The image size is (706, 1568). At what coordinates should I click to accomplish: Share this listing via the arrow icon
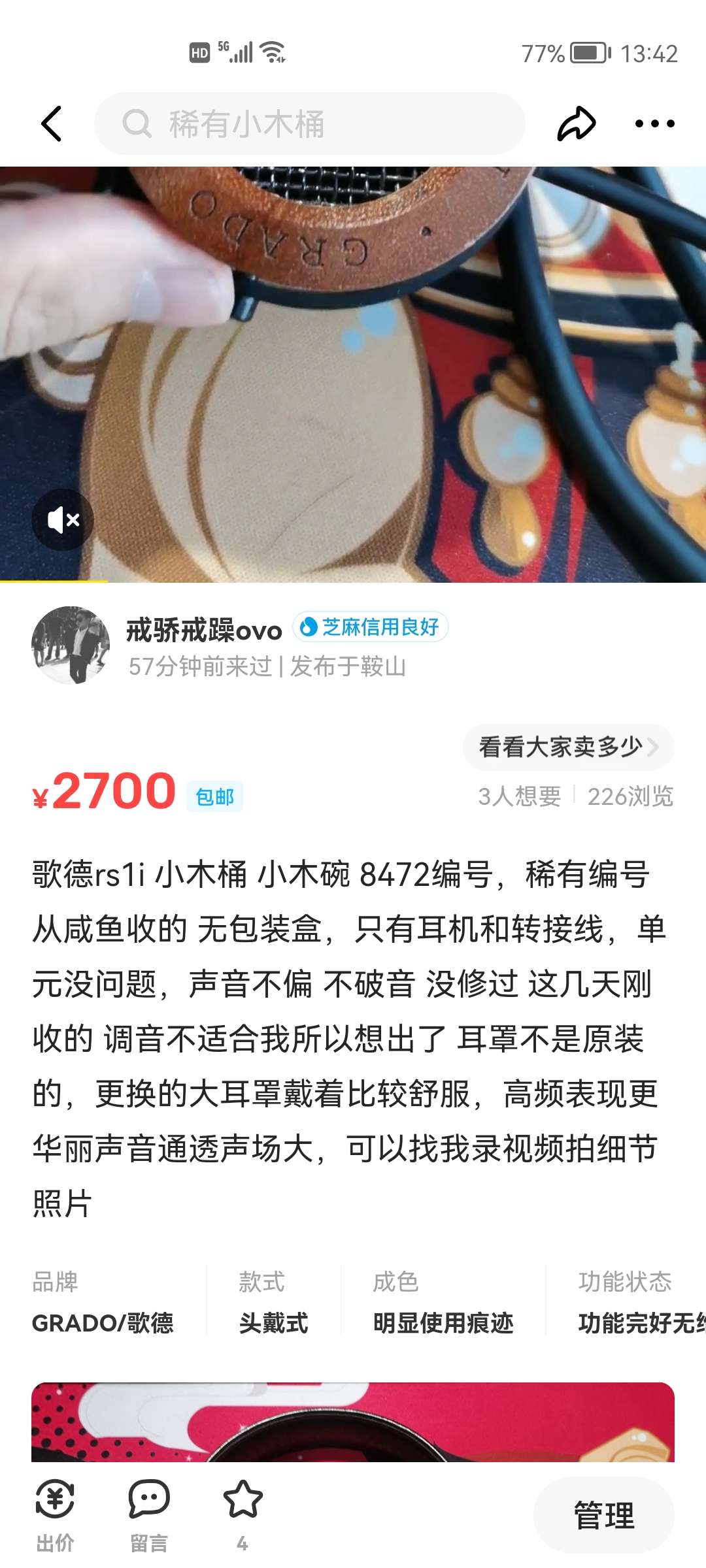pyautogui.click(x=577, y=123)
